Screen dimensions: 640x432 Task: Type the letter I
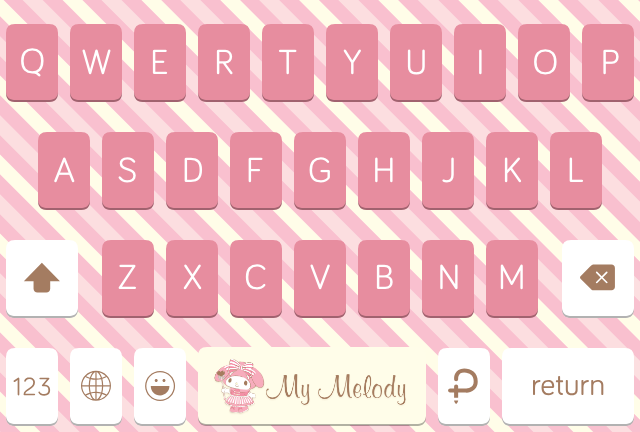click(x=480, y=62)
